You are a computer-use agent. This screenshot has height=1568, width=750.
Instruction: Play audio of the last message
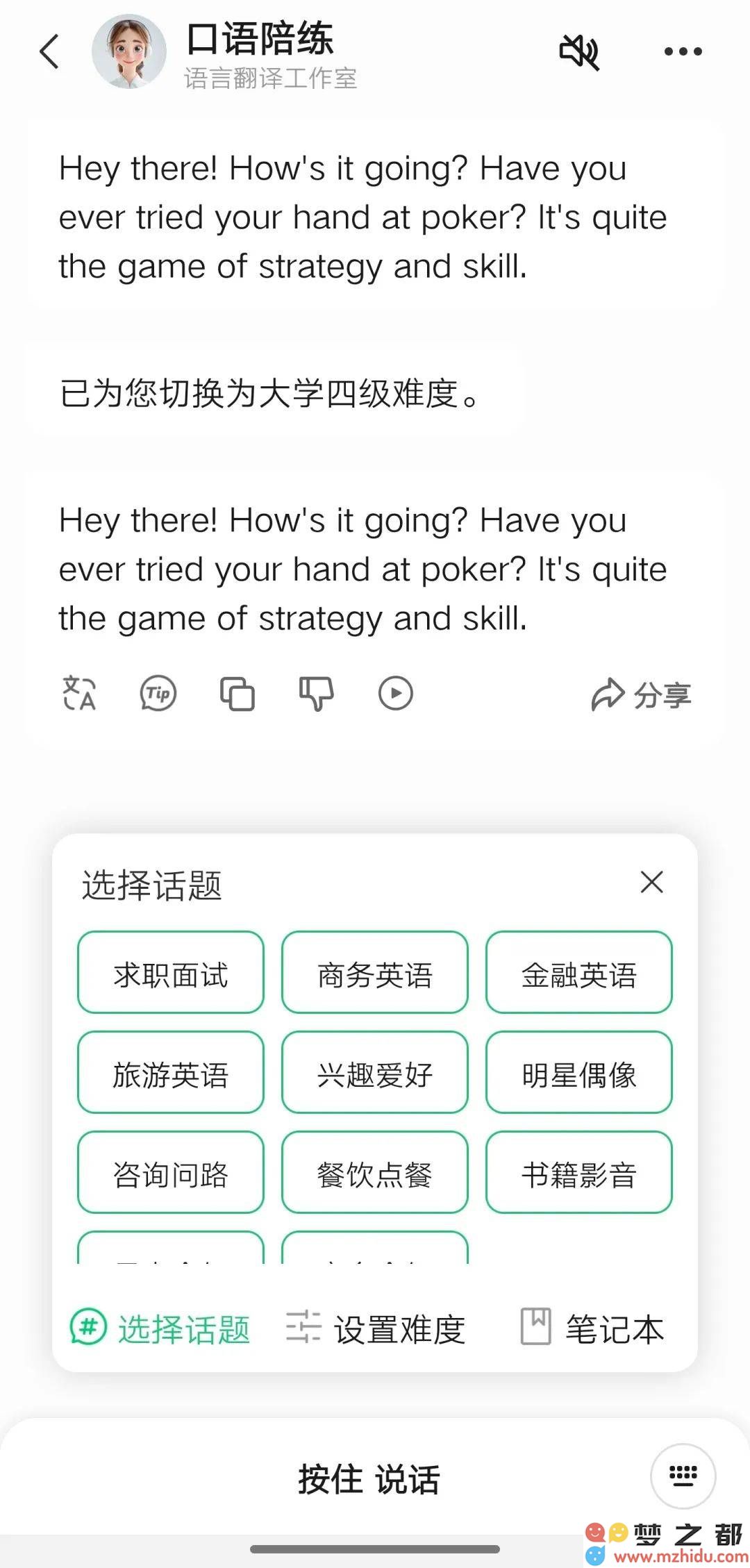(x=396, y=693)
